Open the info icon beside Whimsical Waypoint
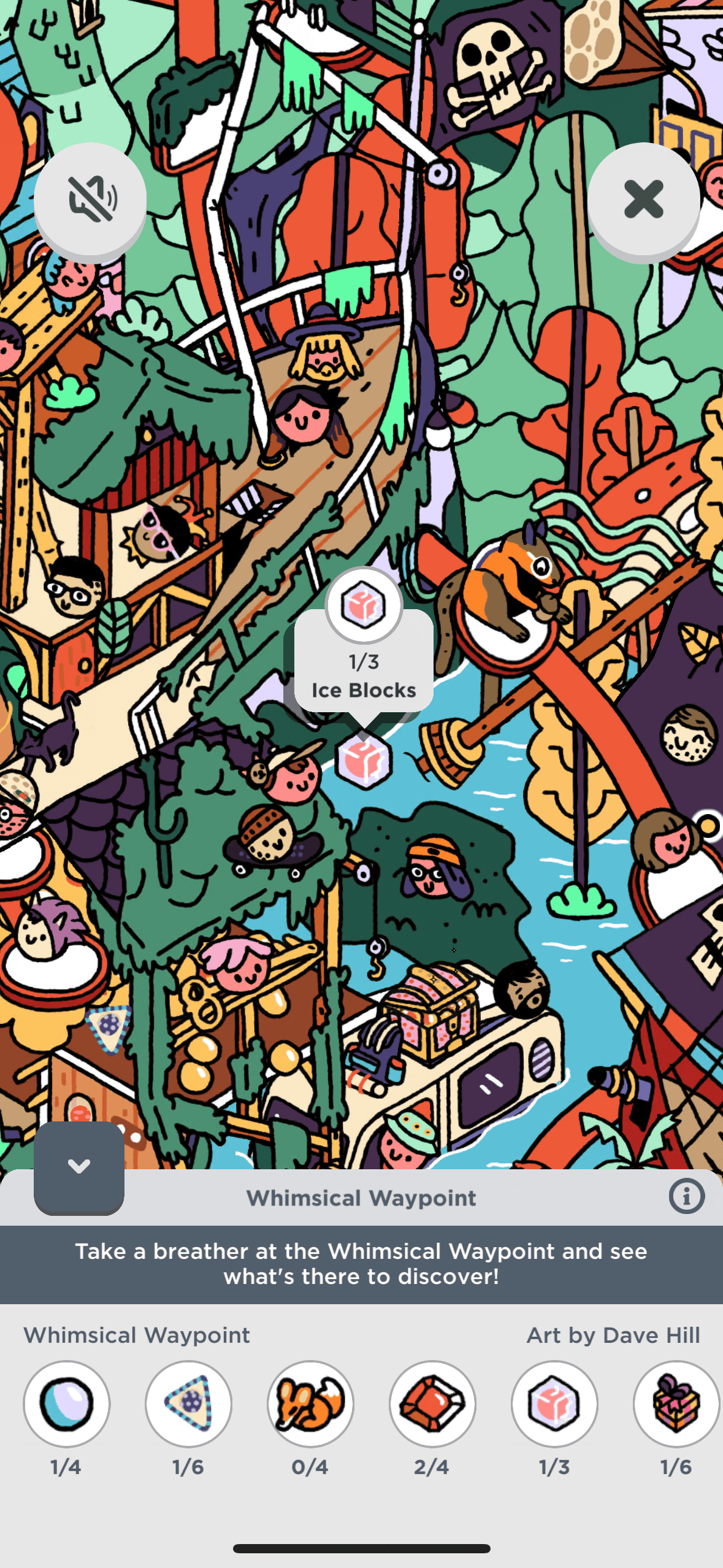723x1568 pixels. point(686,1196)
